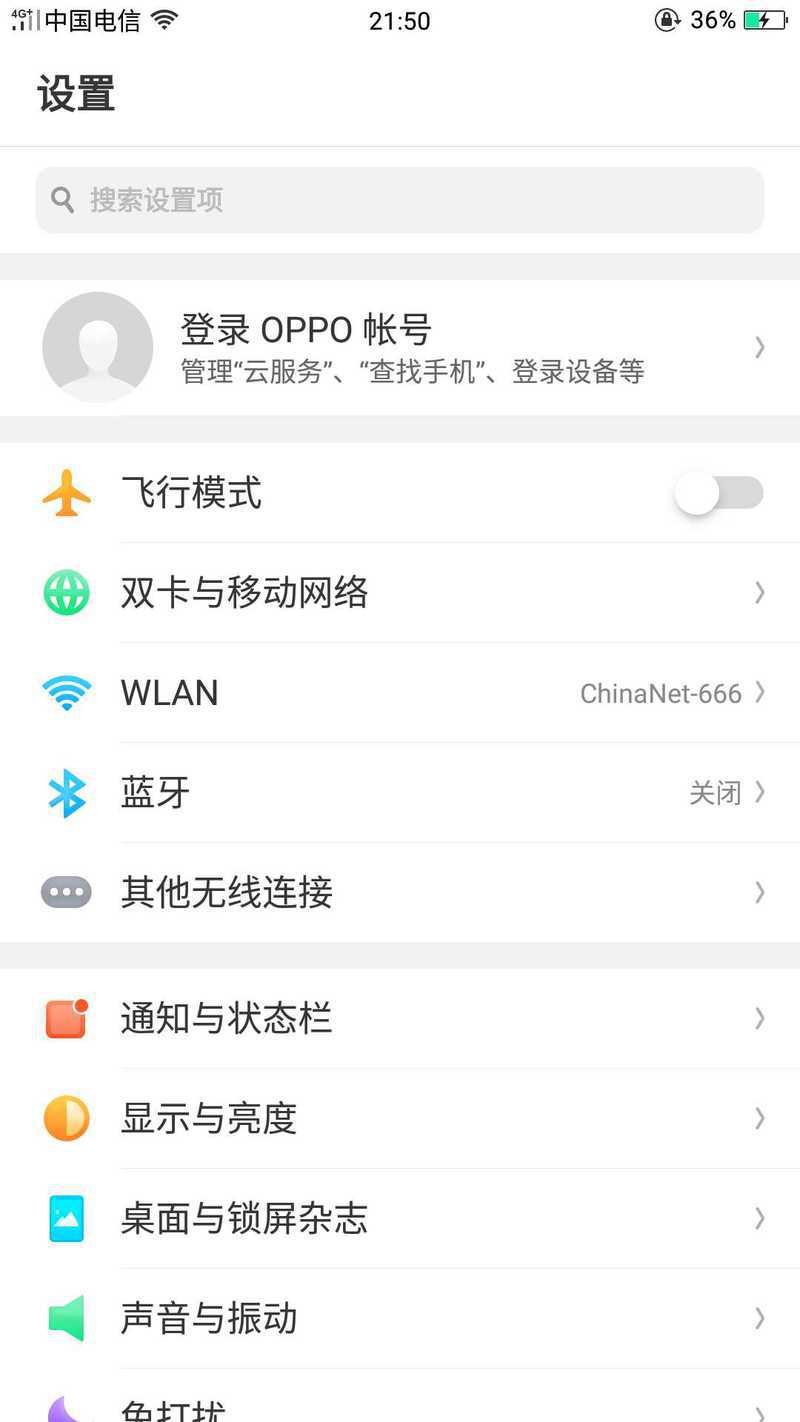Open WLAN settings showing ChinaNet-666
The height and width of the screenshot is (1422, 800).
[x=400, y=693]
